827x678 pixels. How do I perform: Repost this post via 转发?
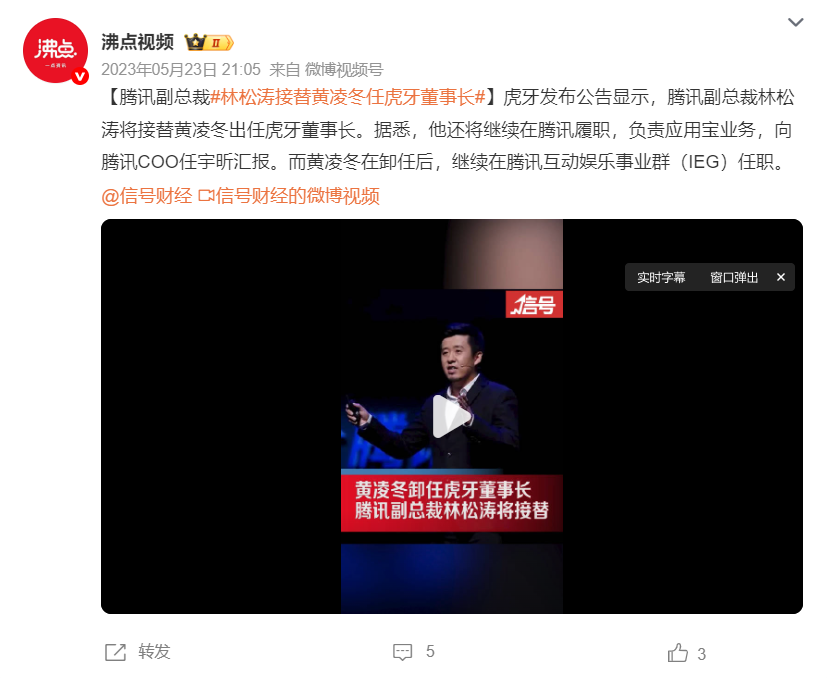(139, 652)
